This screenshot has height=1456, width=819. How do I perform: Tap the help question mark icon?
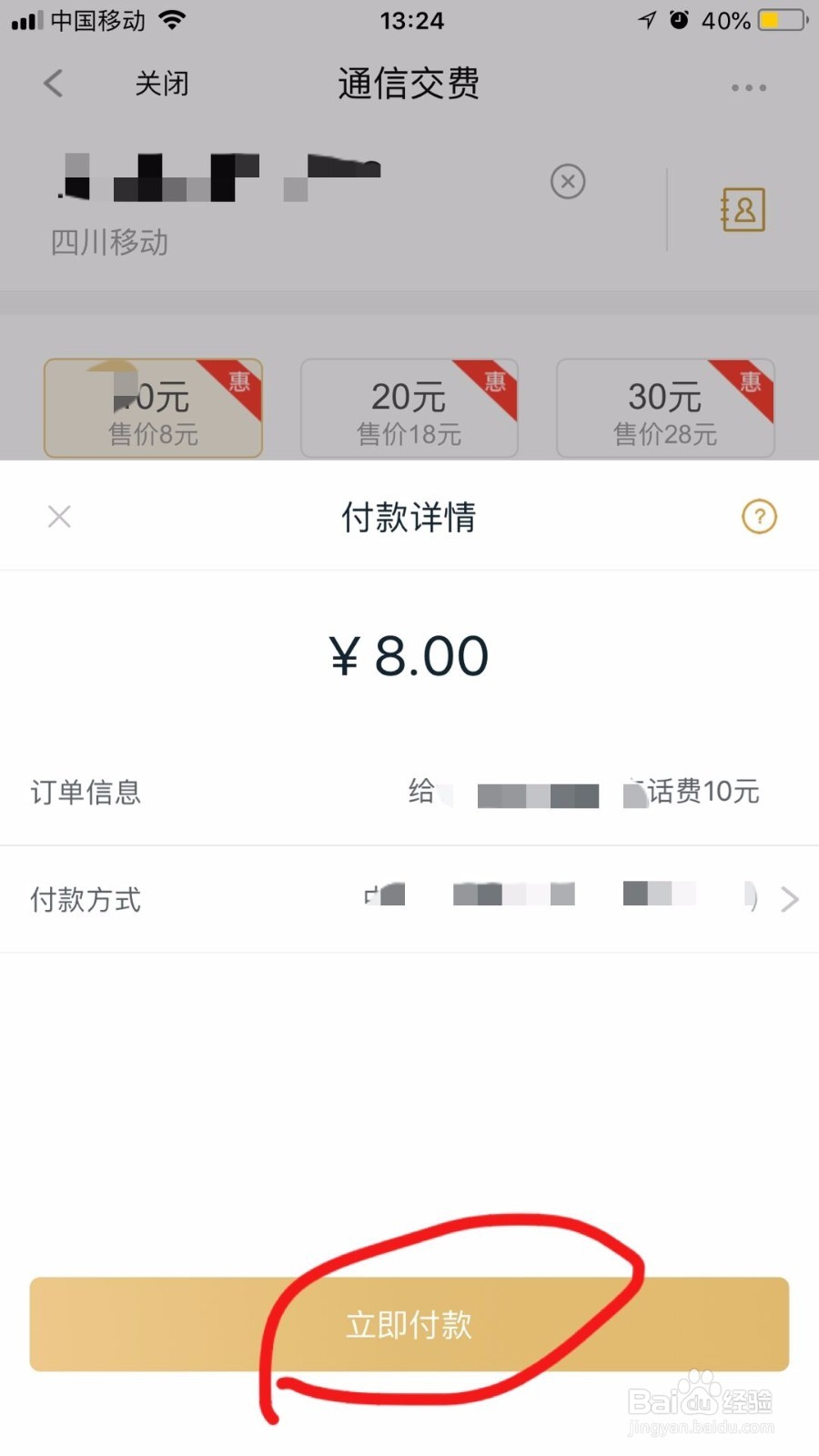click(758, 516)
